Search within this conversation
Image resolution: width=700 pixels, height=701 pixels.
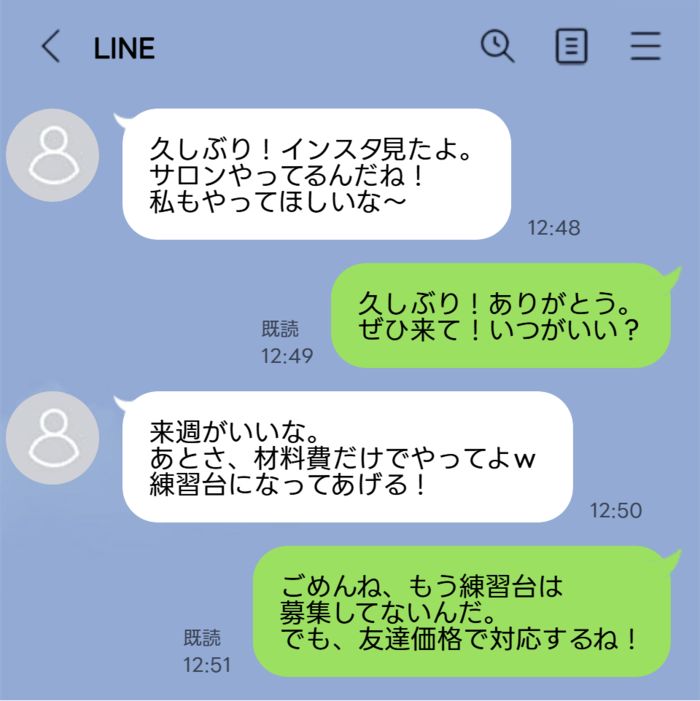tap(497, 46)
